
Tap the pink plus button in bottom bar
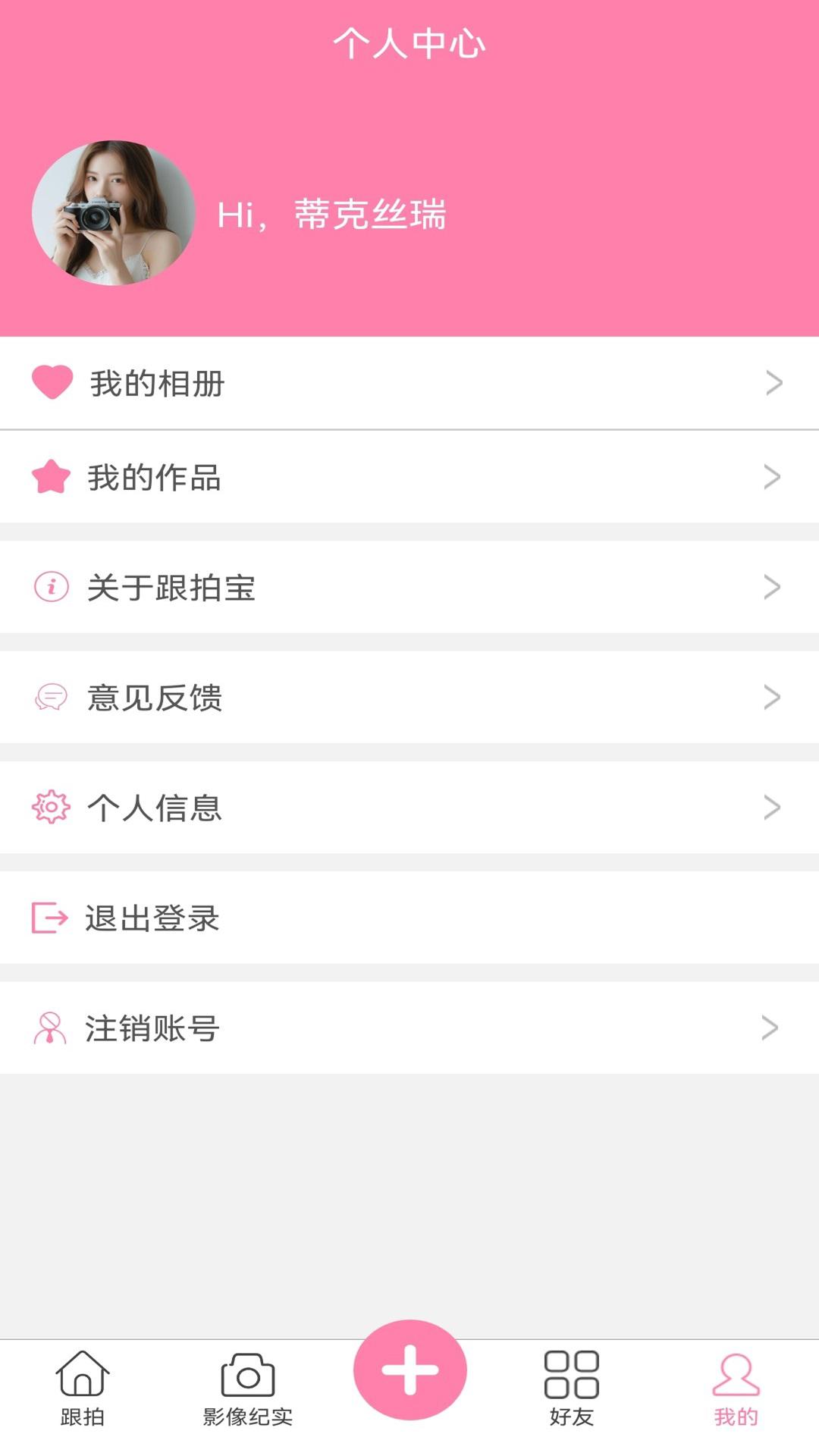(x=409, y=1373)
